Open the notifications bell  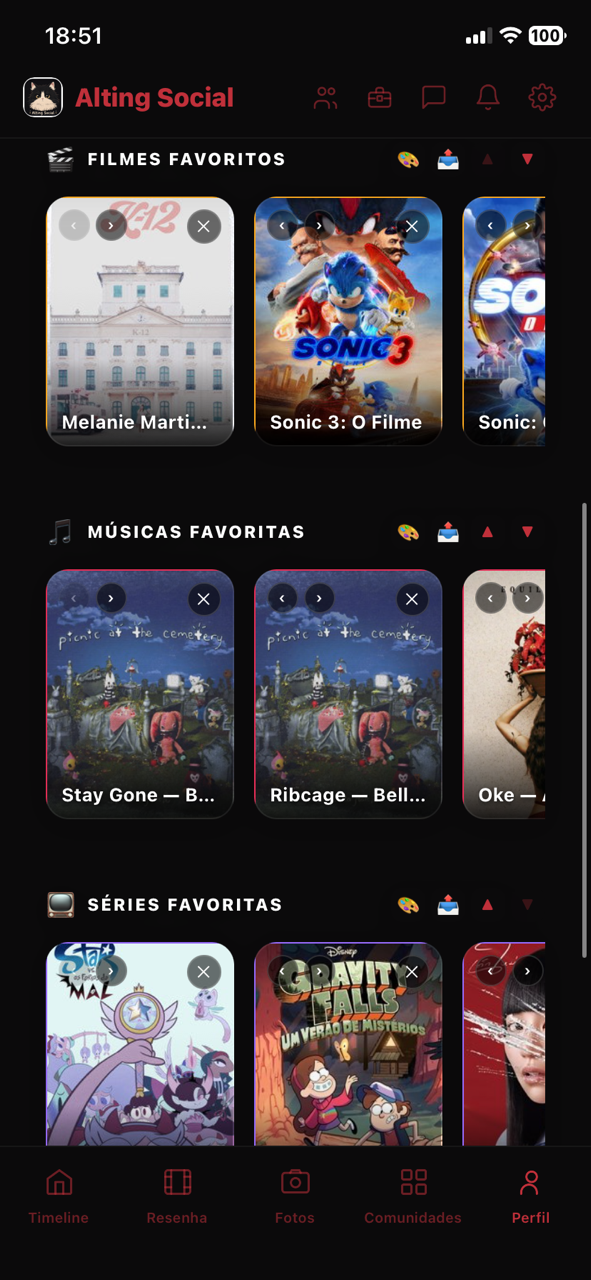(x=488, y=97)
